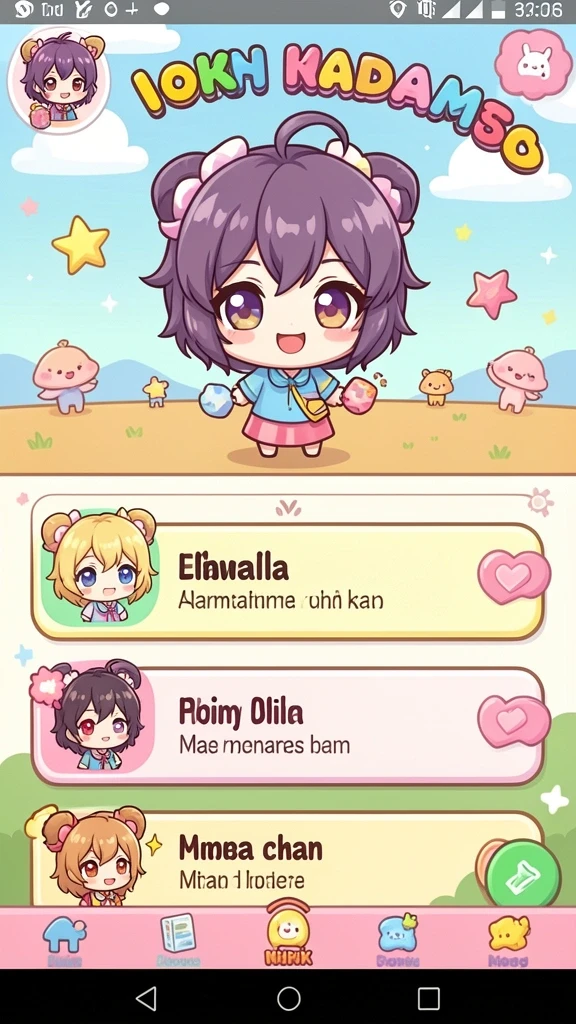Like Elanalla with the heart button
The width and height of the screenshot is (576, 1024).
(x=514, y=577)
